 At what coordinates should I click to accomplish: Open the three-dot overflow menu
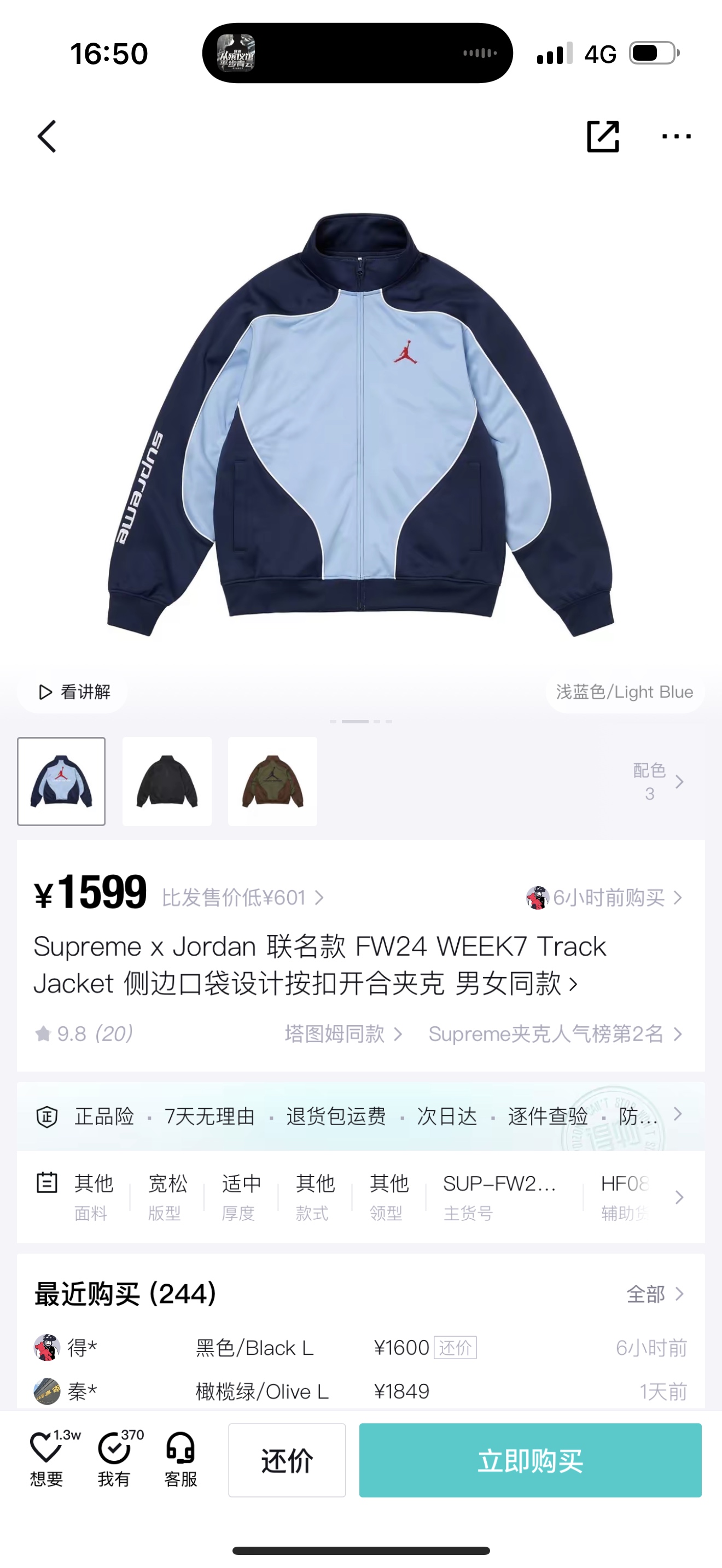677,136
